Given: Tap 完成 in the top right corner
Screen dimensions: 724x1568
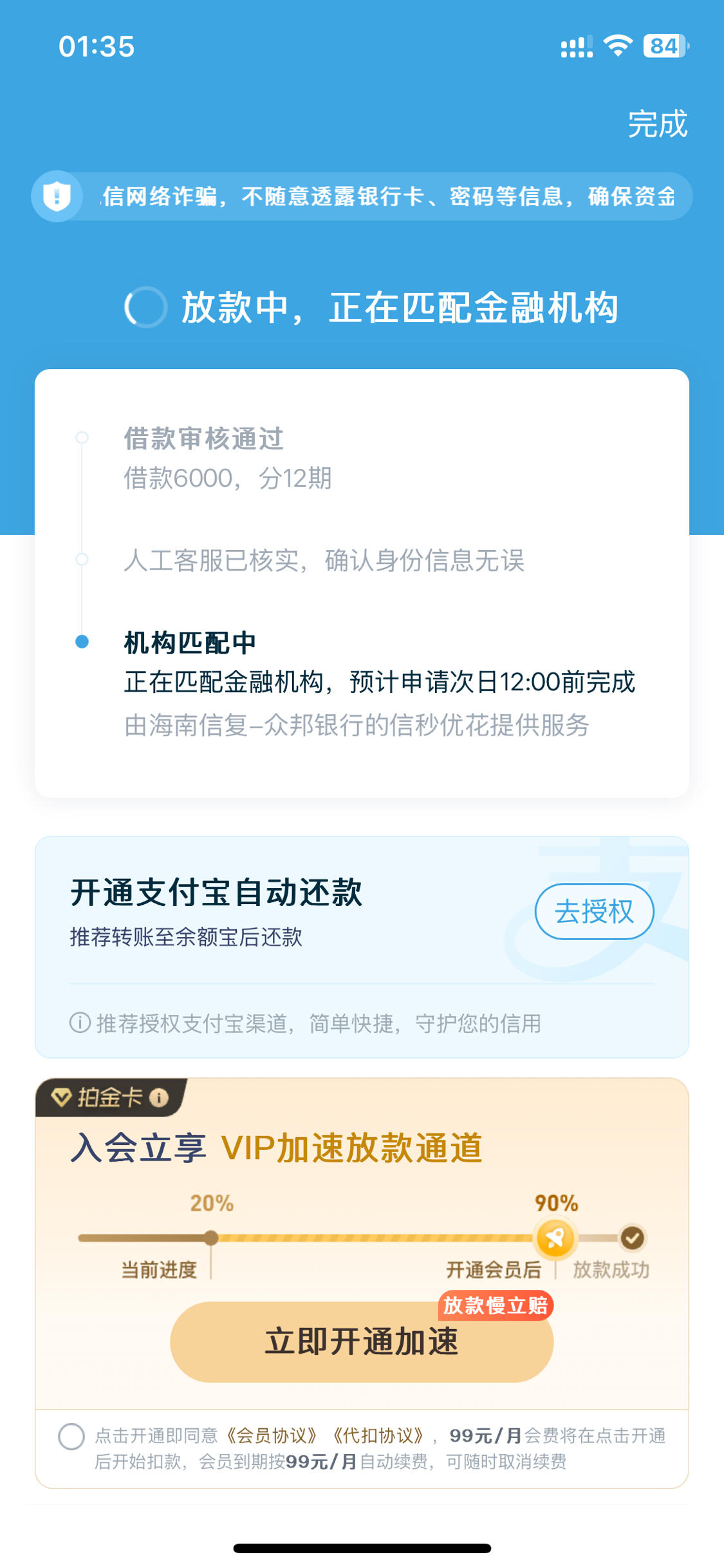Looking at the screenshot, I should 658,125.
